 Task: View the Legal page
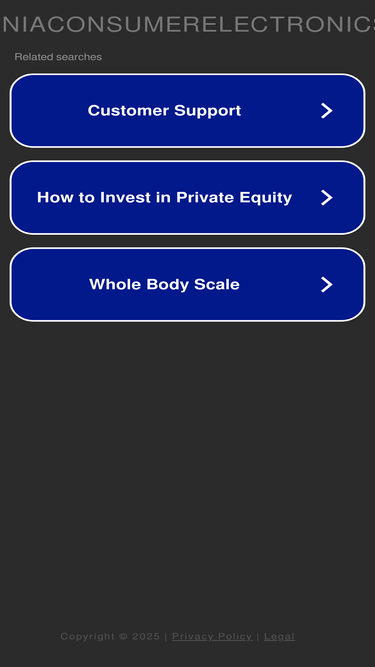point(279,636)
